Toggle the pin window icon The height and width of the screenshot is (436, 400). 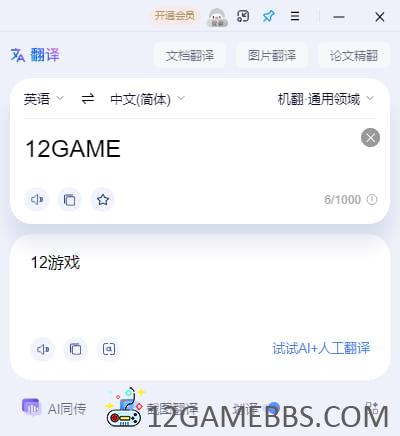[269, 16]
